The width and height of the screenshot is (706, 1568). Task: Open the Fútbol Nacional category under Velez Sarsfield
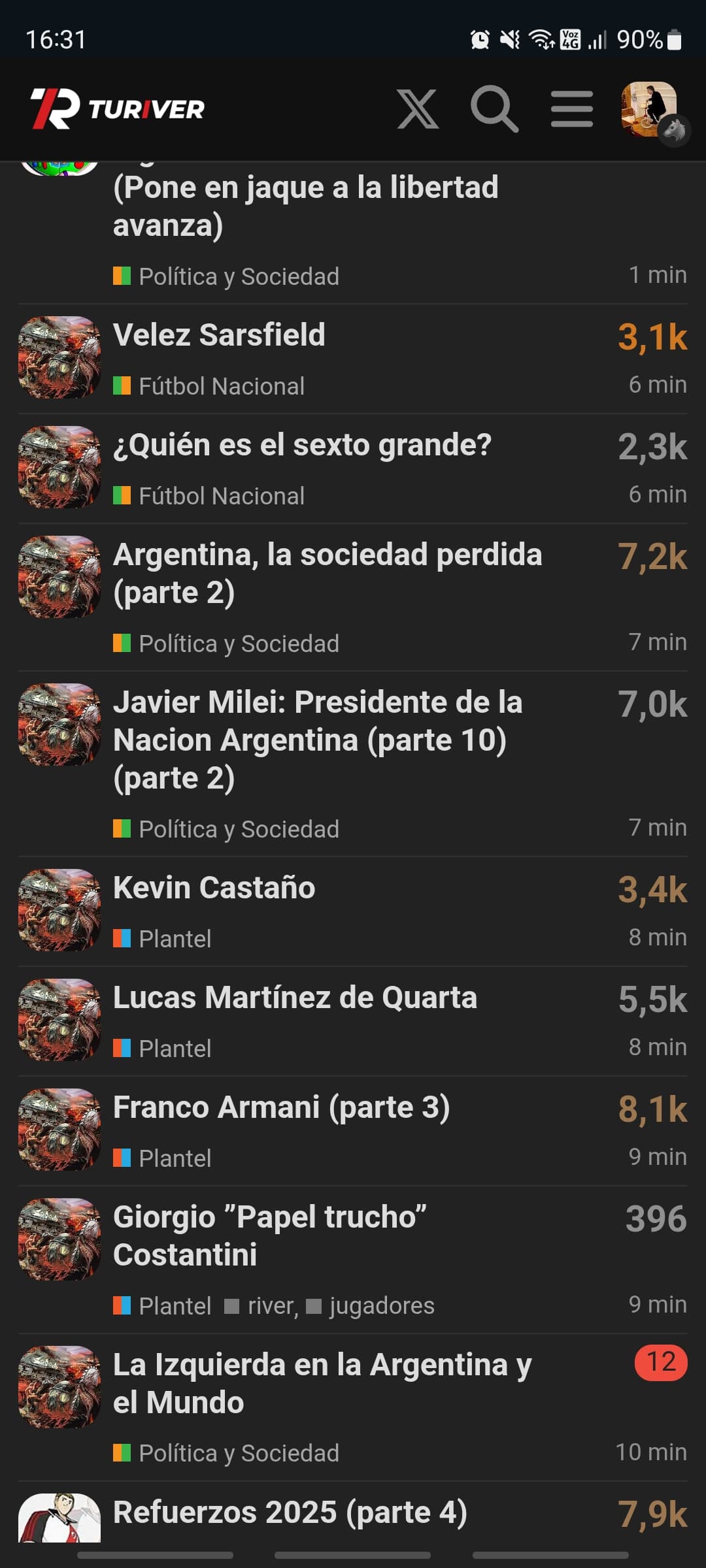(x=221, y=386)
